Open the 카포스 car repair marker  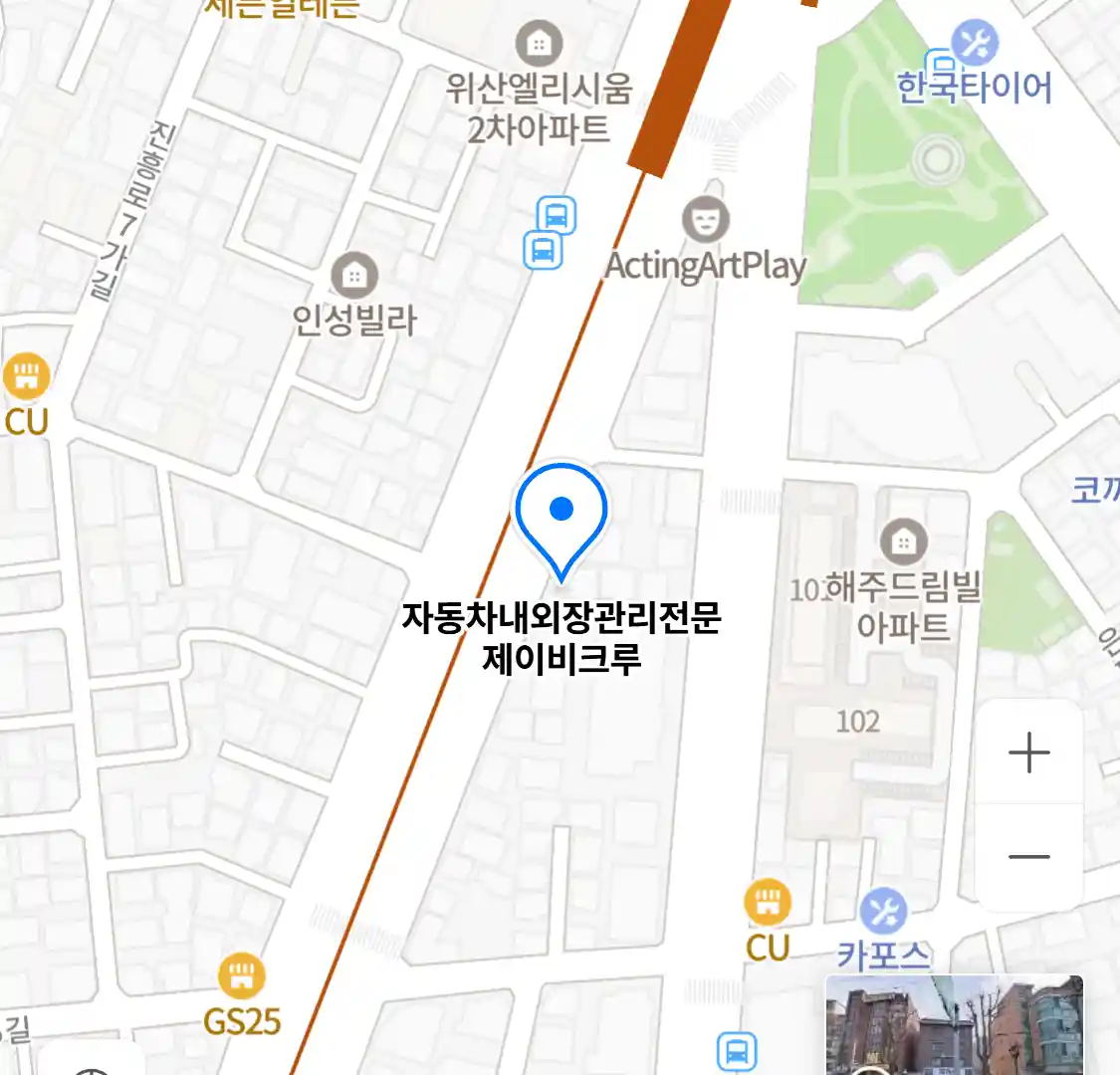[x=882, y=913]
